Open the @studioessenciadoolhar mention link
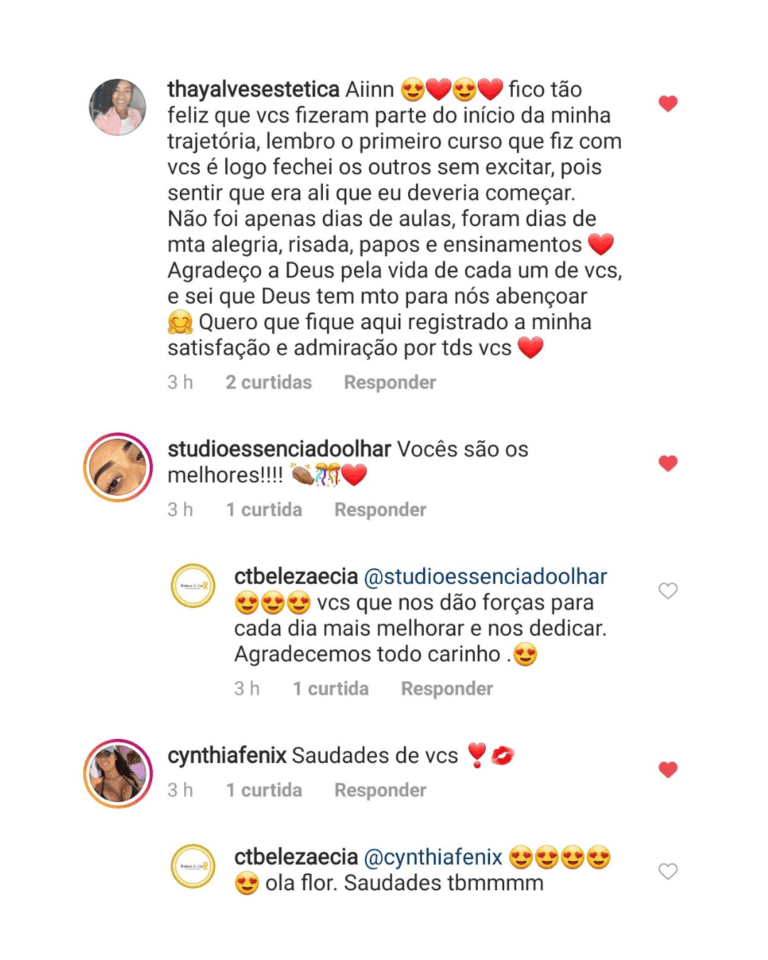This screenshot has height=960, width=768. coord(485,578)
